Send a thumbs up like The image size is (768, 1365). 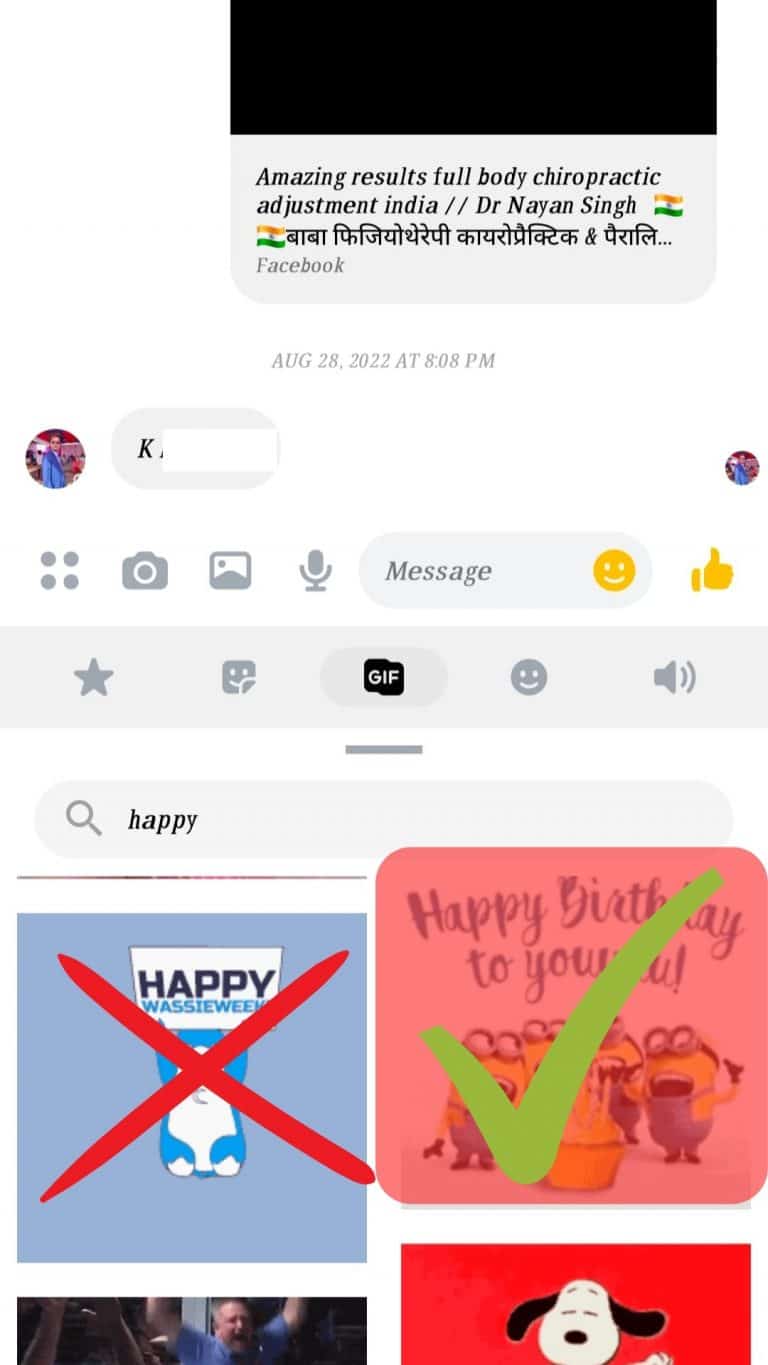coord(712,569)
